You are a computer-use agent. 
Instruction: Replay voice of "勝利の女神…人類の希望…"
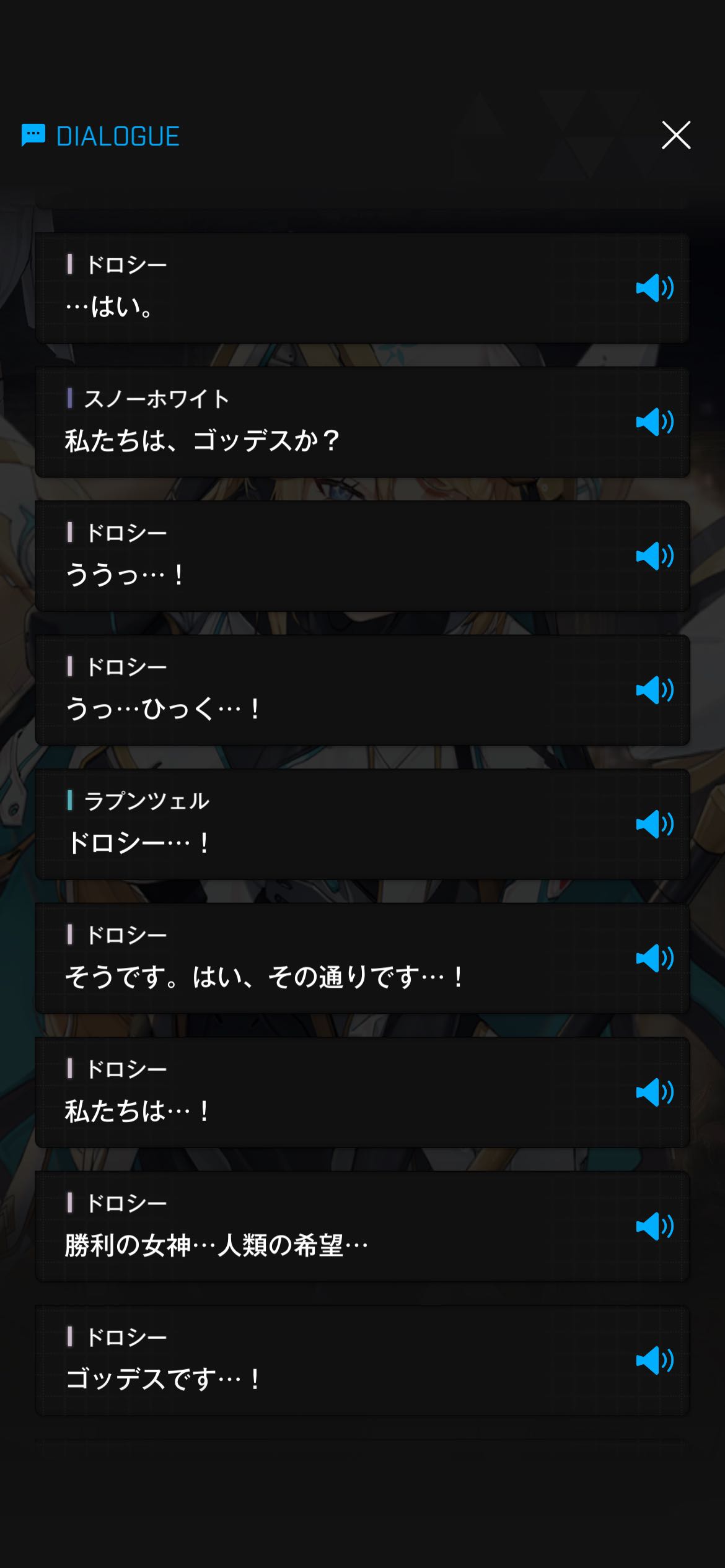654,1226
